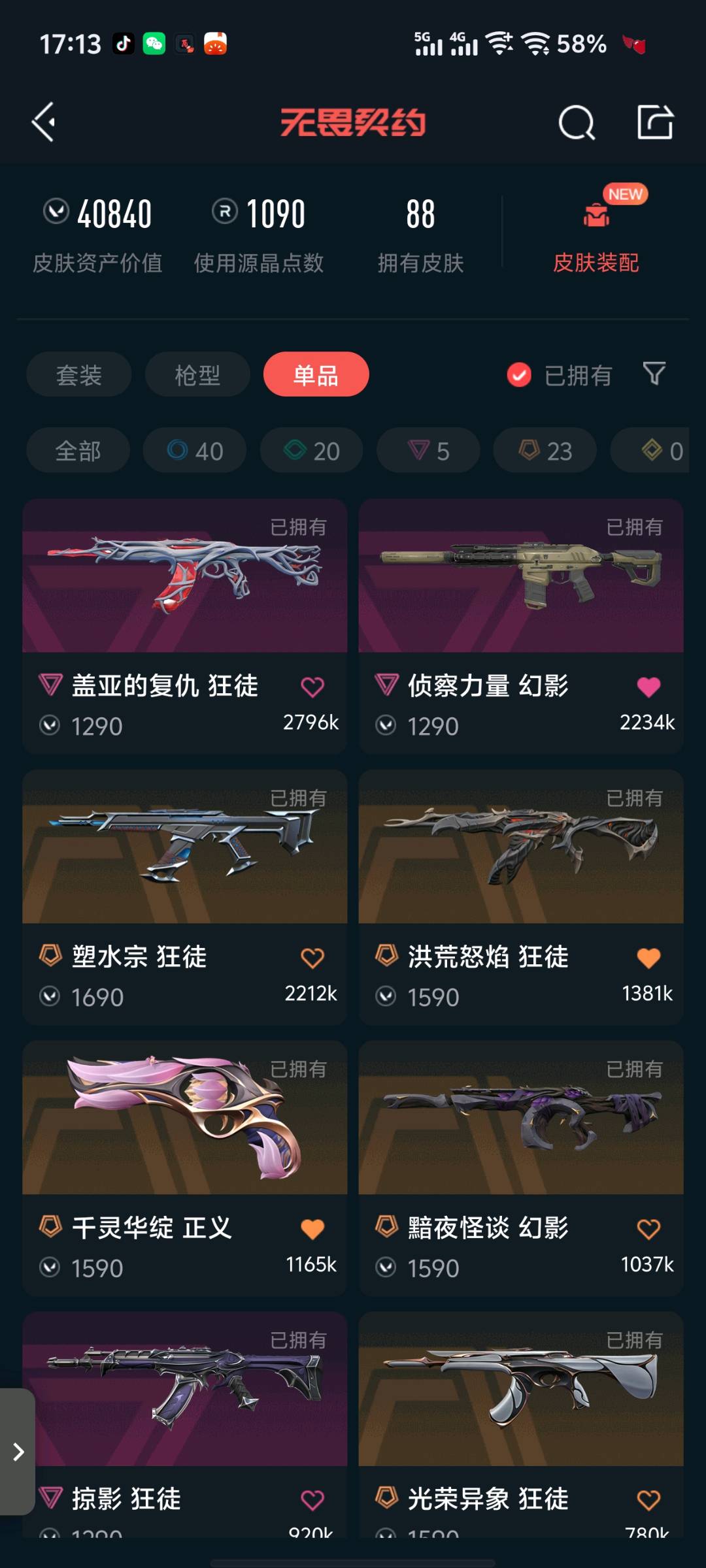Switch to the 枪型 tab
This screenshot has width=706, height=1568.
tap(197, 375)
